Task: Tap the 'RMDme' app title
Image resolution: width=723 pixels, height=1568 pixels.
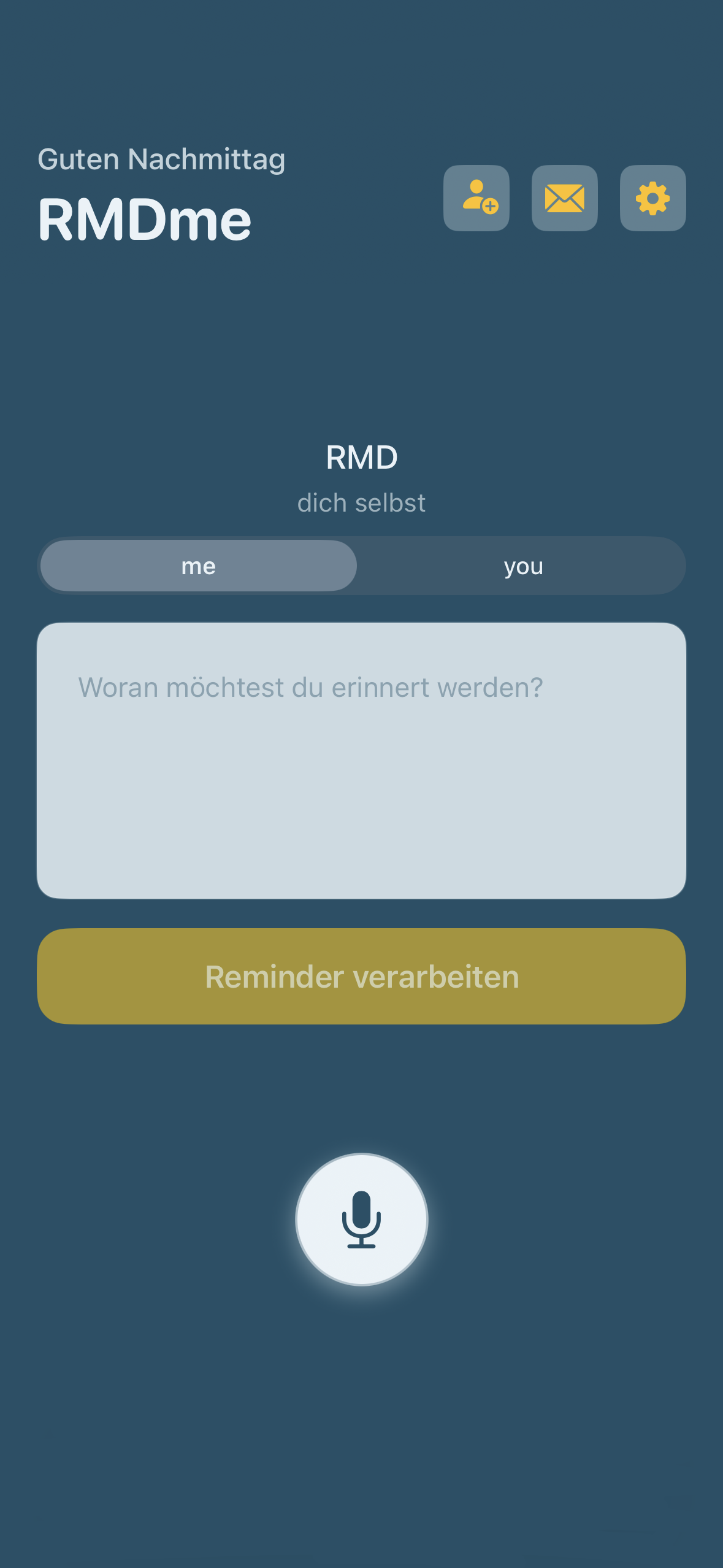Action: coord(144,220)
